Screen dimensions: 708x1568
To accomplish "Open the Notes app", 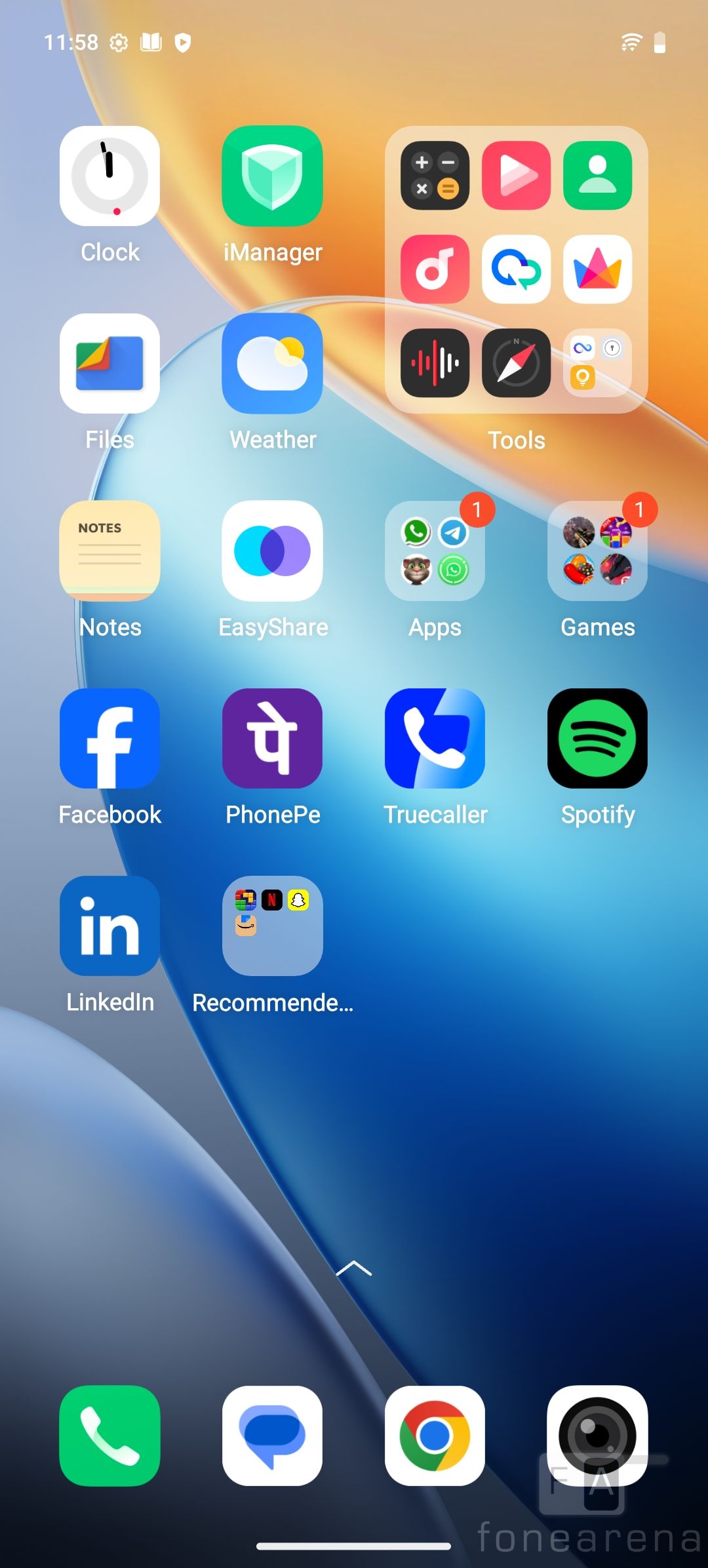I will coord(109,551).
